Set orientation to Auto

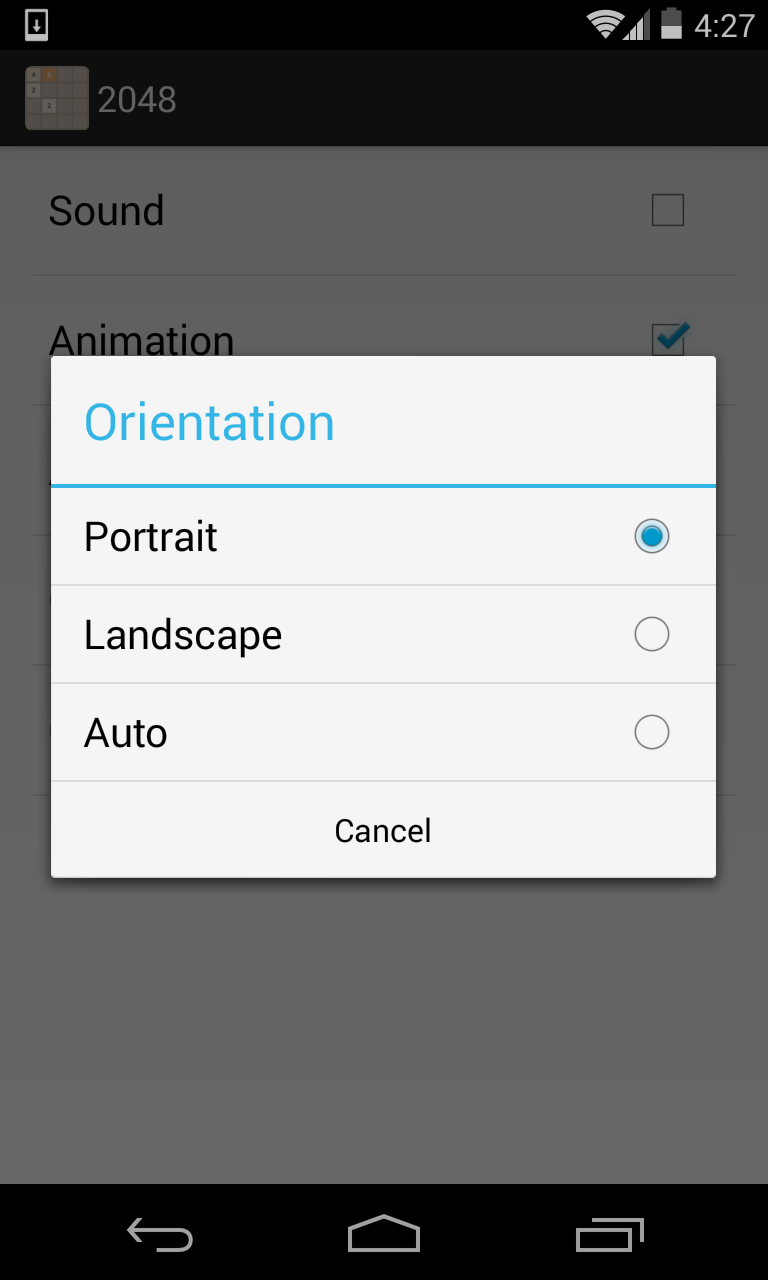[383, 733]
